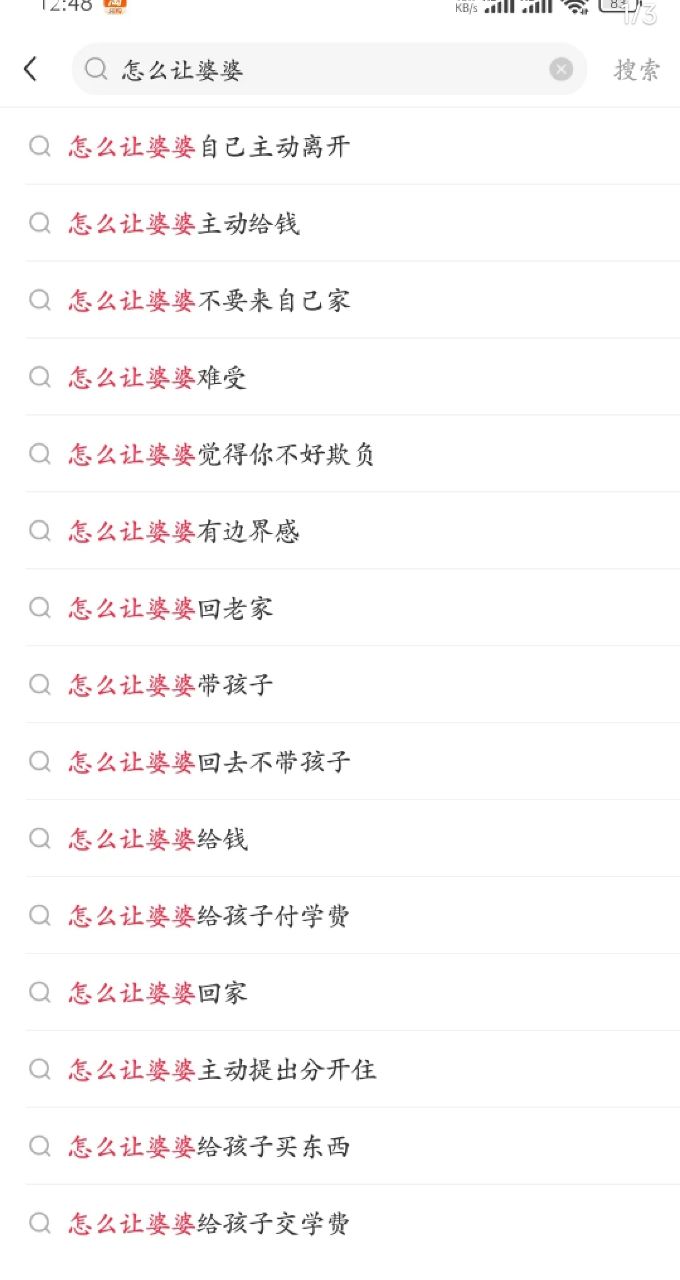The width and height of the screenshot is (680, 1280).
Task: Open 怎么让婆婆给孩子付学费
Action: coord(209,917)
